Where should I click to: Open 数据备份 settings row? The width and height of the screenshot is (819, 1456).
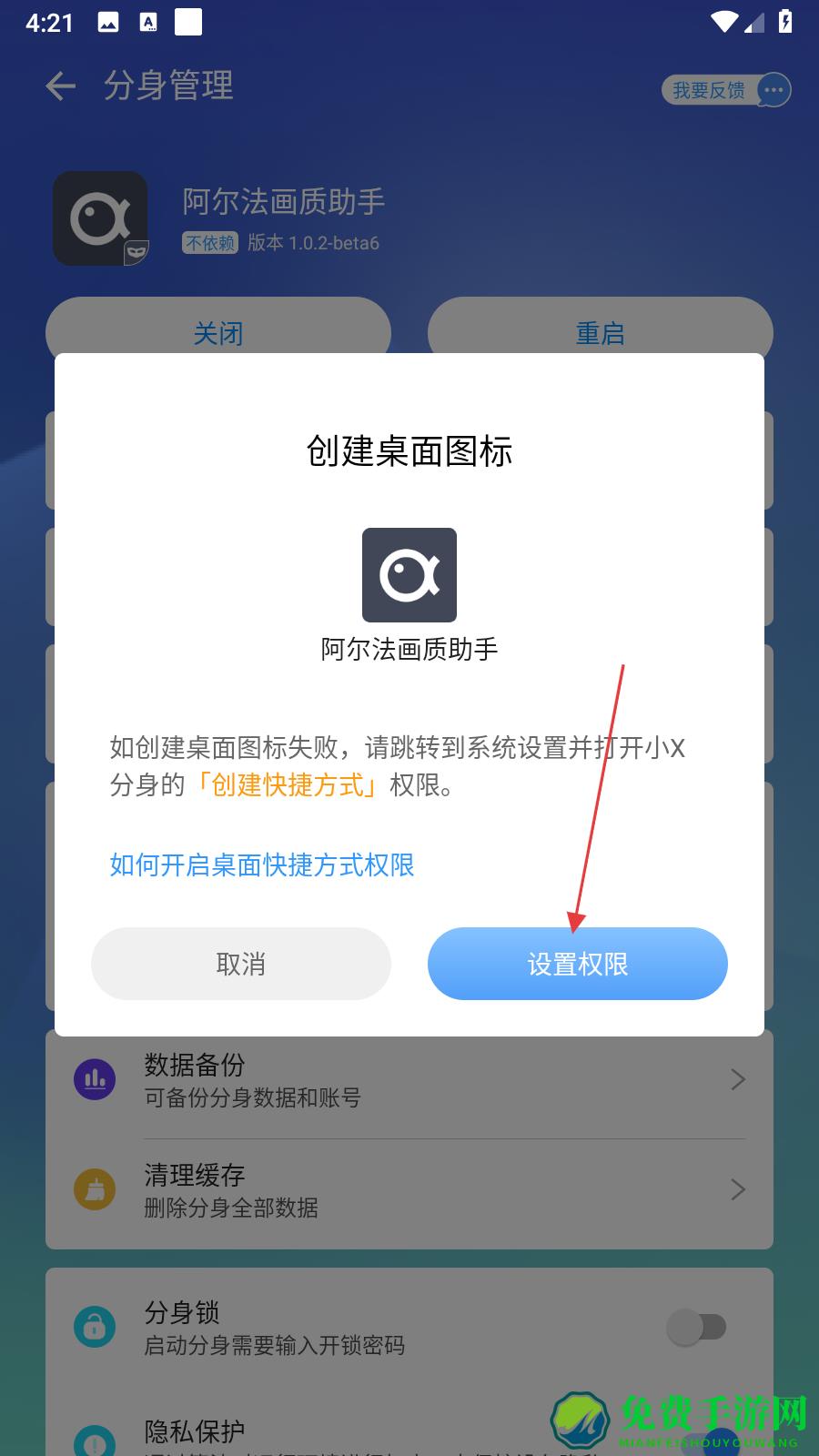click(x=409, y=1080)
